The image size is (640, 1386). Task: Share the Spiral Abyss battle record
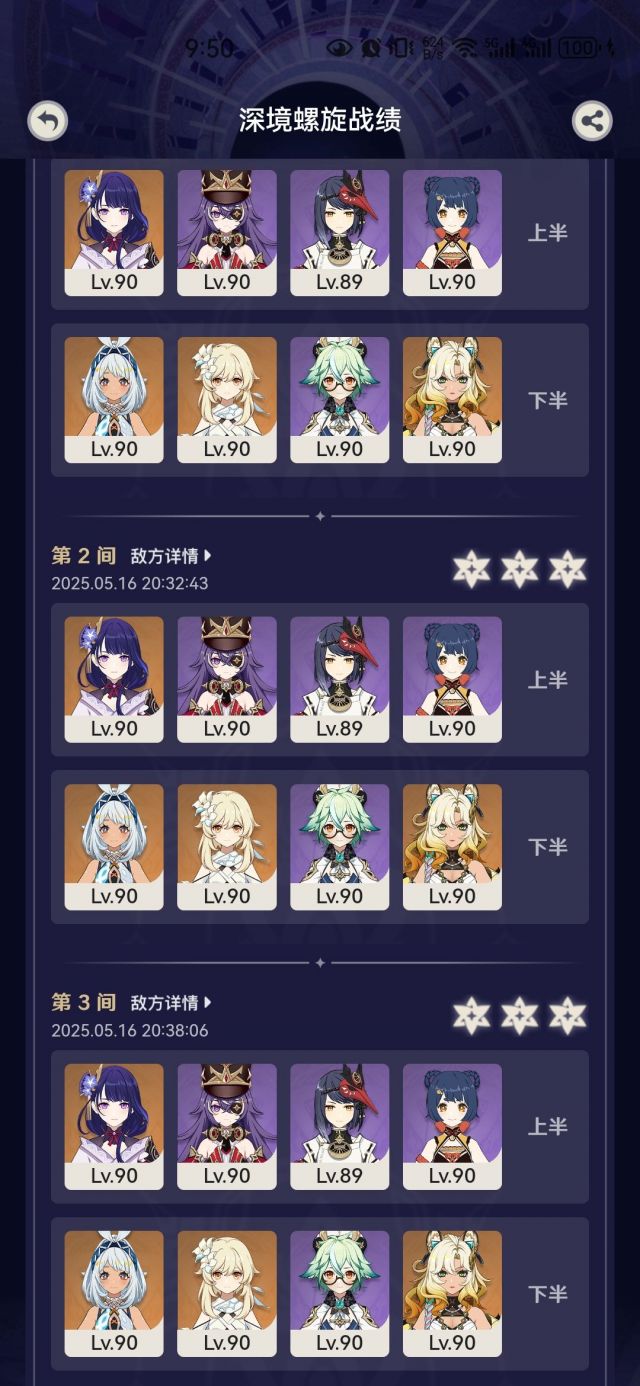pos(592,121)
